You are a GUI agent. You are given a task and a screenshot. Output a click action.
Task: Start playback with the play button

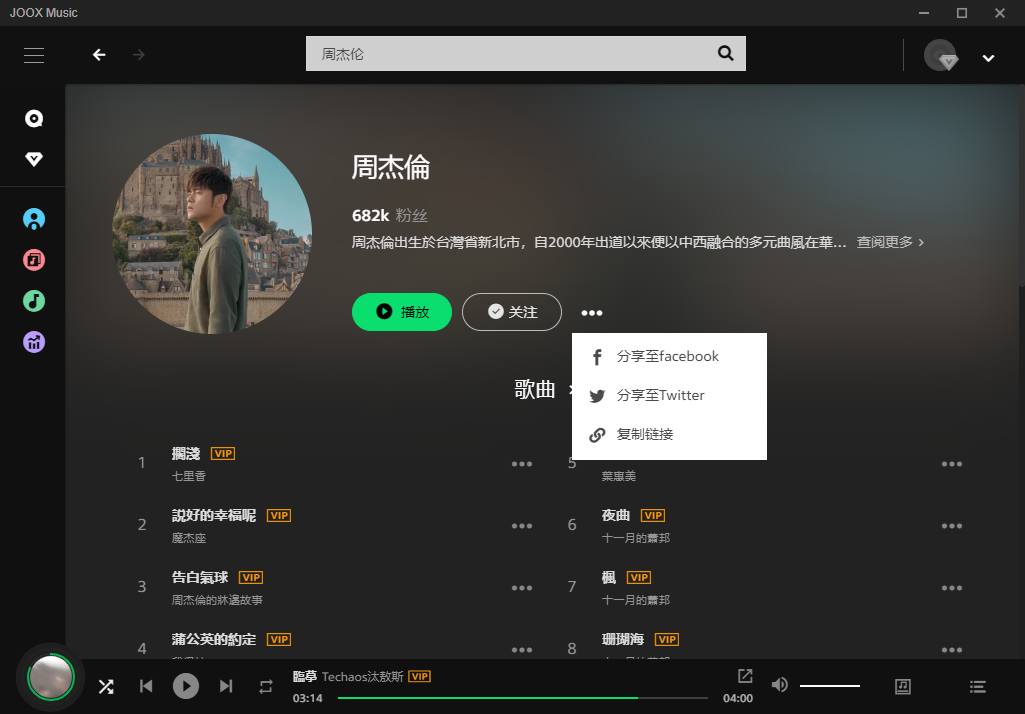186,686
